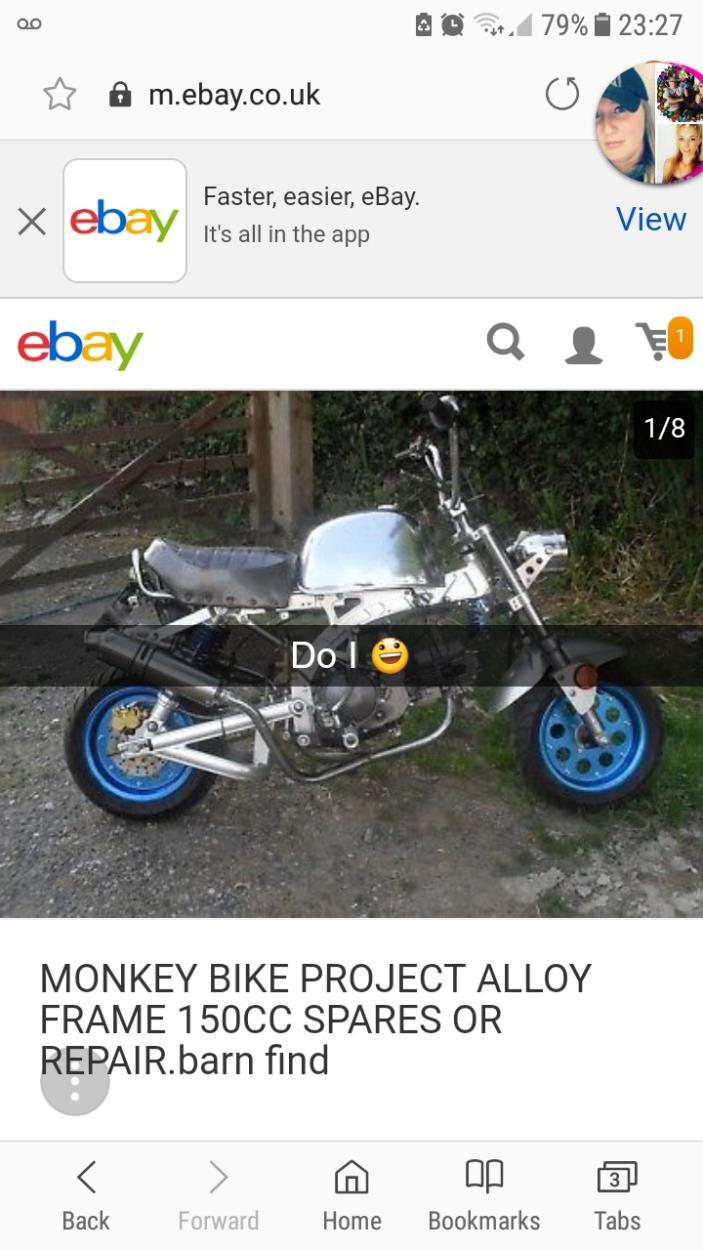Go back to the previous page
This screenshot has height=1250, width=703.
pyautogui.click(x=86, y=1195)
